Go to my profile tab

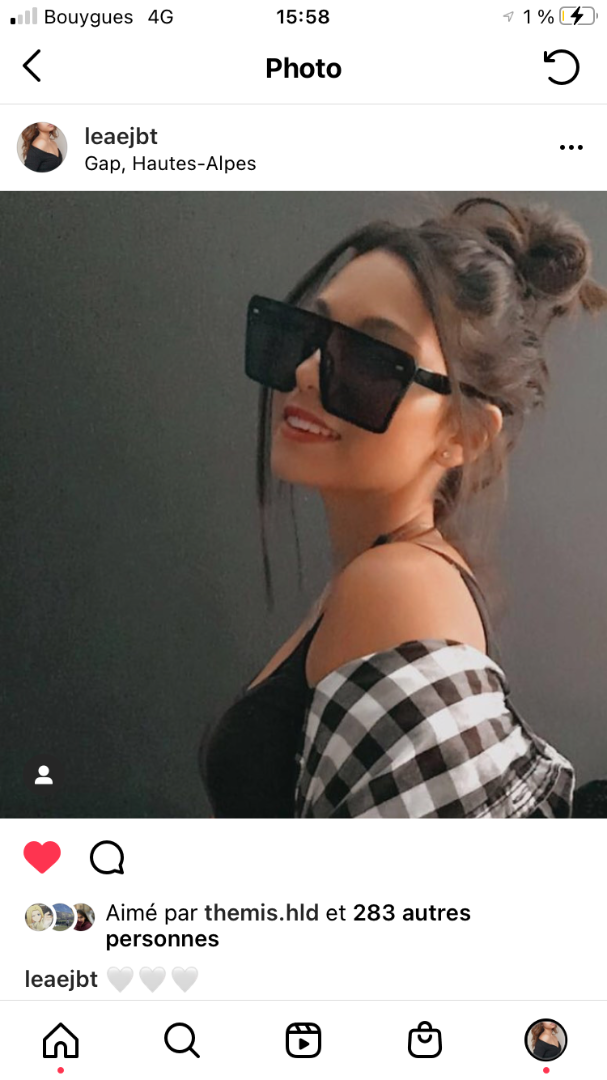[x=546, y=1040]
